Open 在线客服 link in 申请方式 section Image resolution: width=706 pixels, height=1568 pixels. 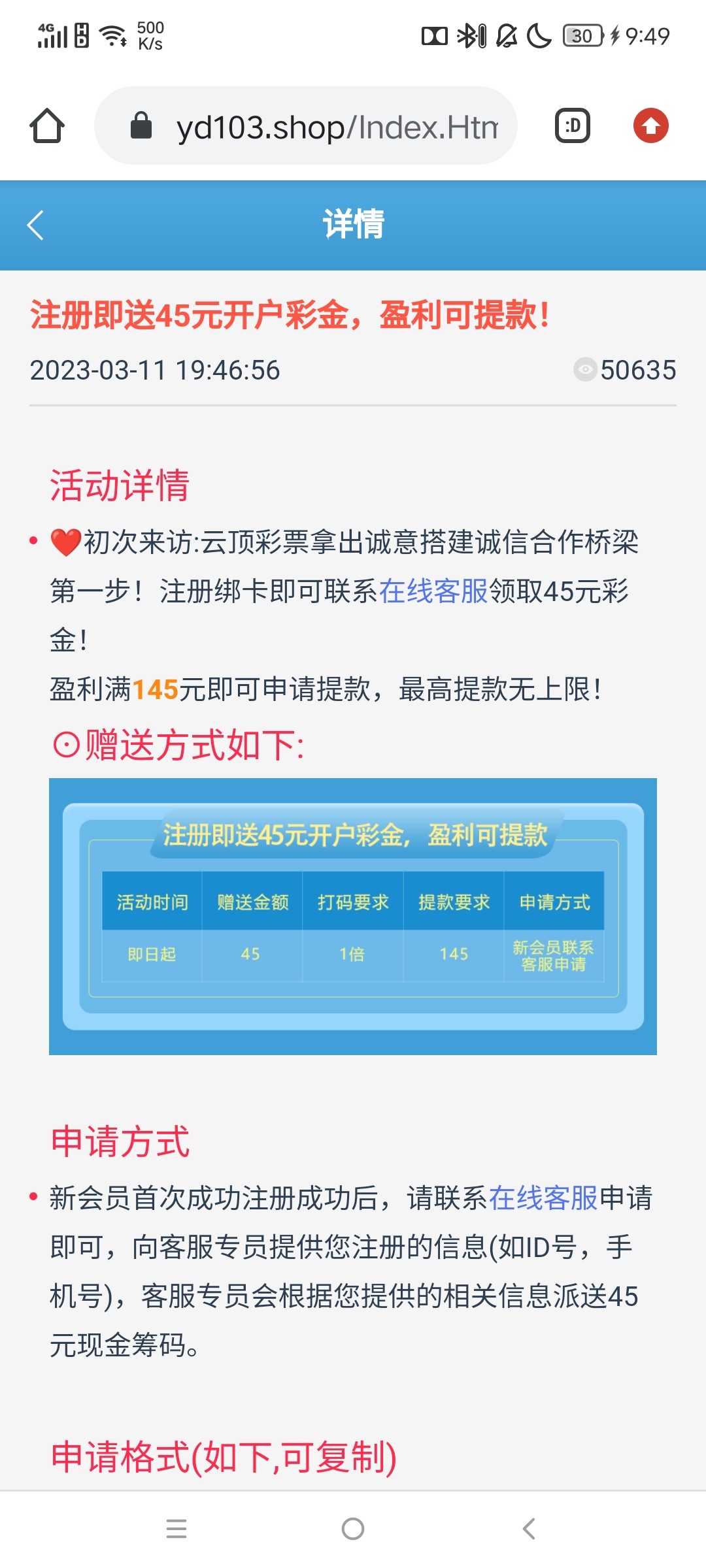[x=543, y=1198]
